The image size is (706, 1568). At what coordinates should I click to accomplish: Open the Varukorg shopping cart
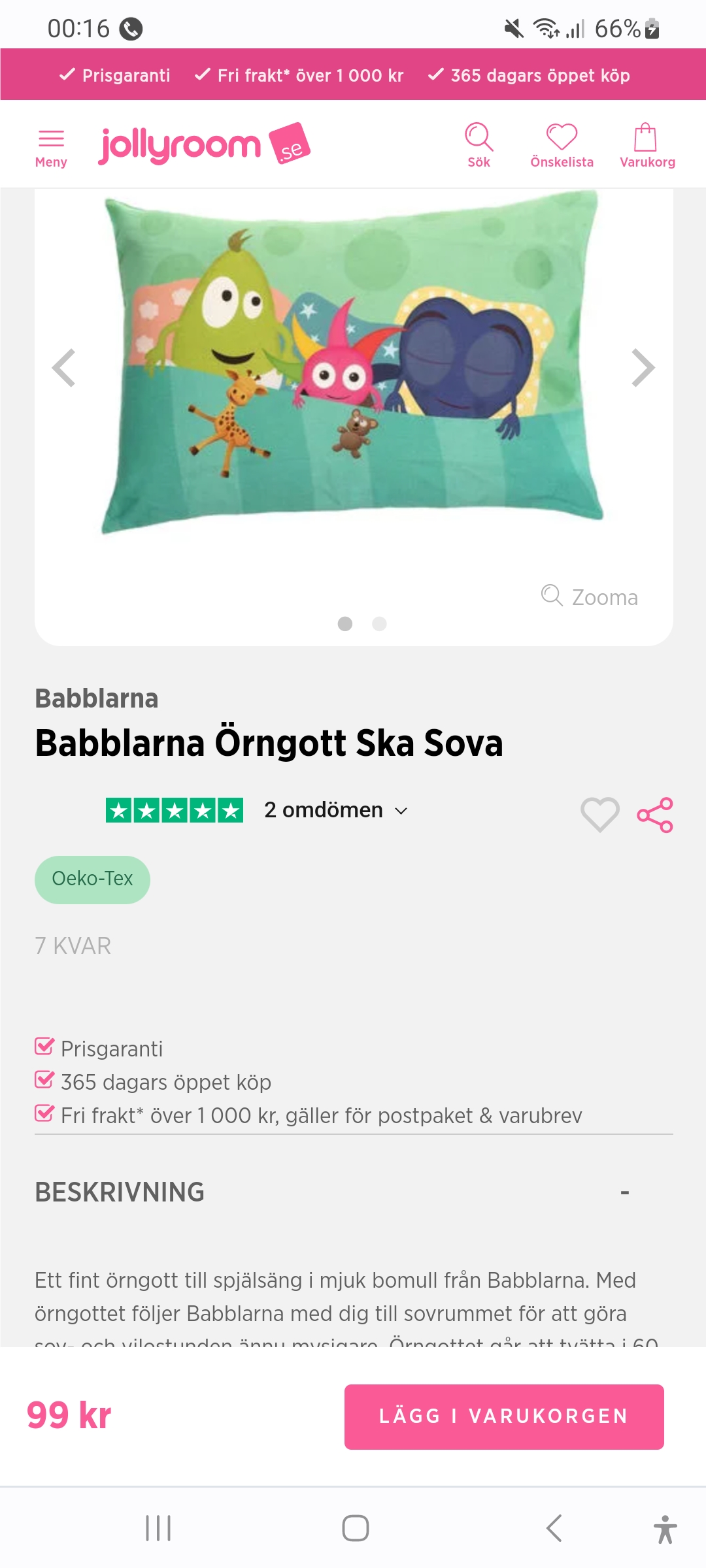pyautogui.click(x=647, y=145)
